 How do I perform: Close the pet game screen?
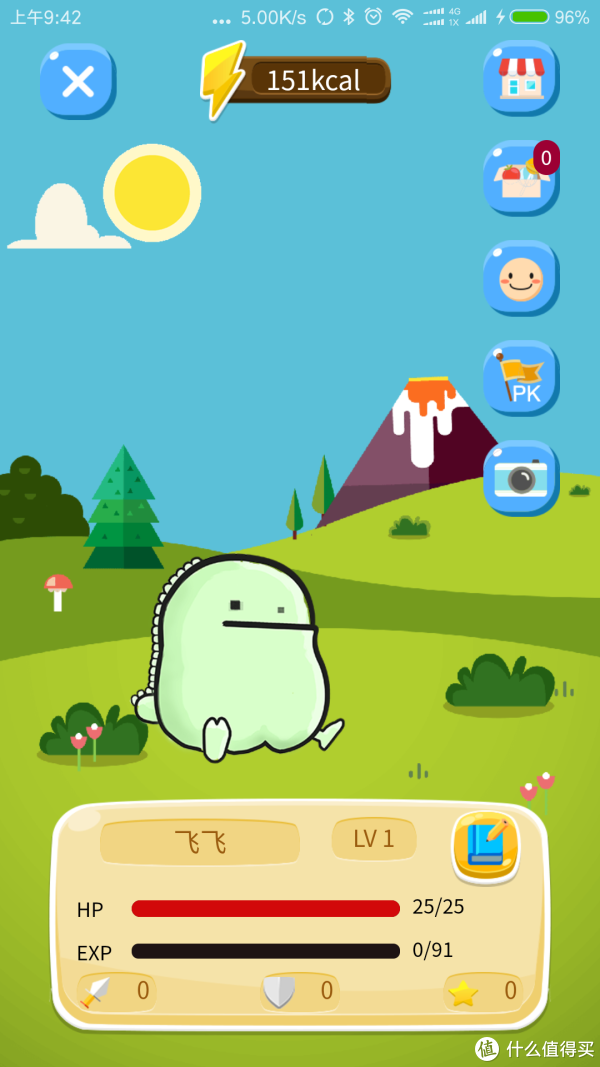tap(78, 82)
